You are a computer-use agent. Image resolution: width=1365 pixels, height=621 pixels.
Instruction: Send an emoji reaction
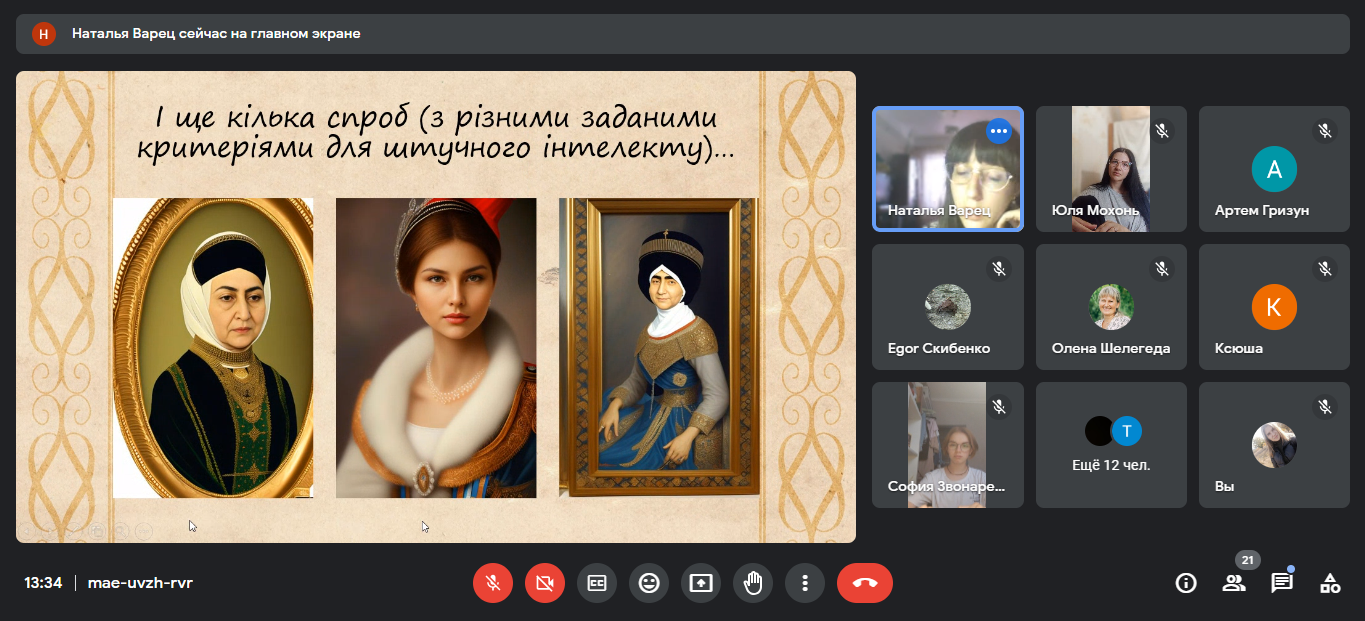648,583
